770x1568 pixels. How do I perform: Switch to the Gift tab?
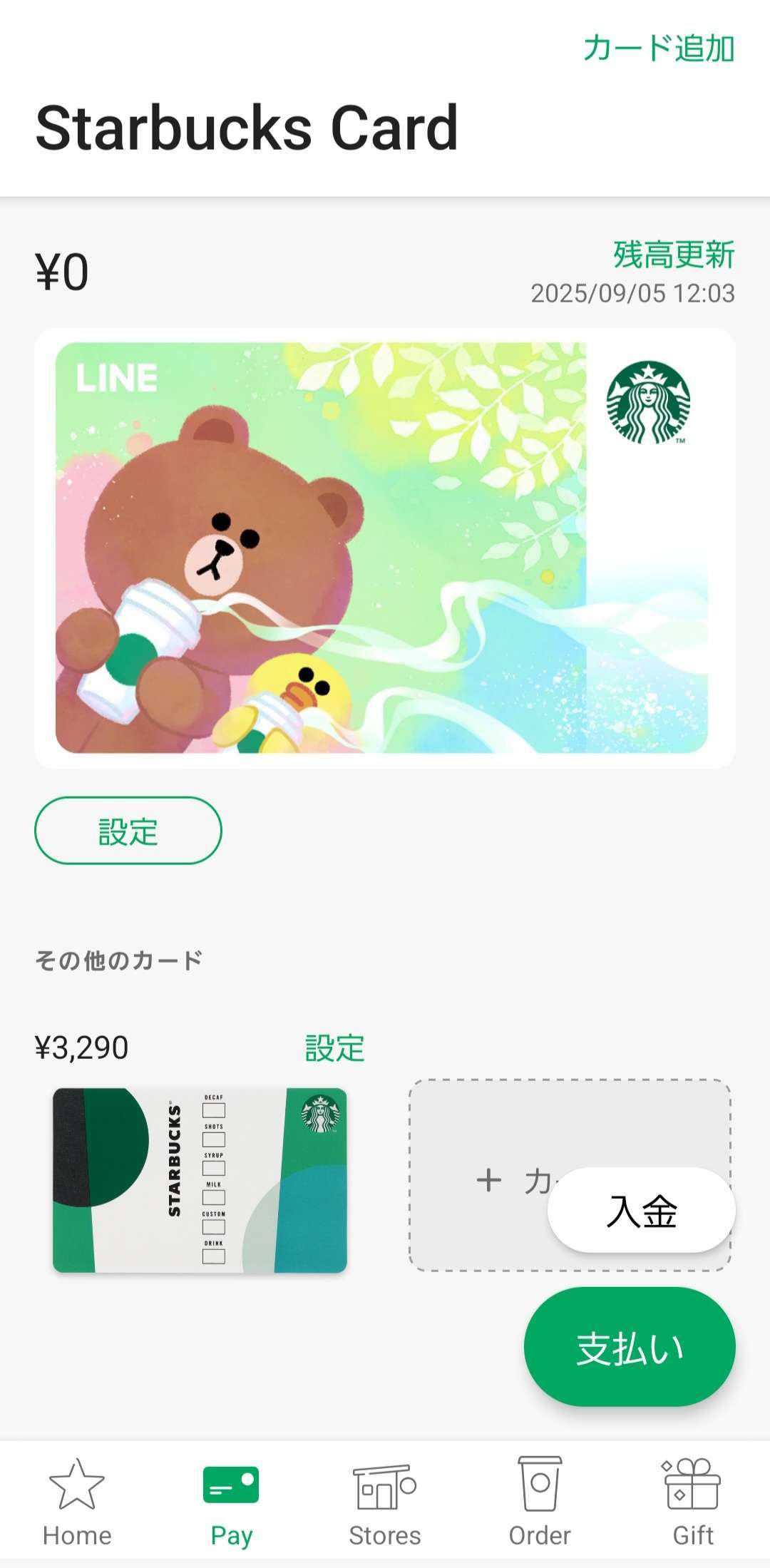[x=693, y=1503]
